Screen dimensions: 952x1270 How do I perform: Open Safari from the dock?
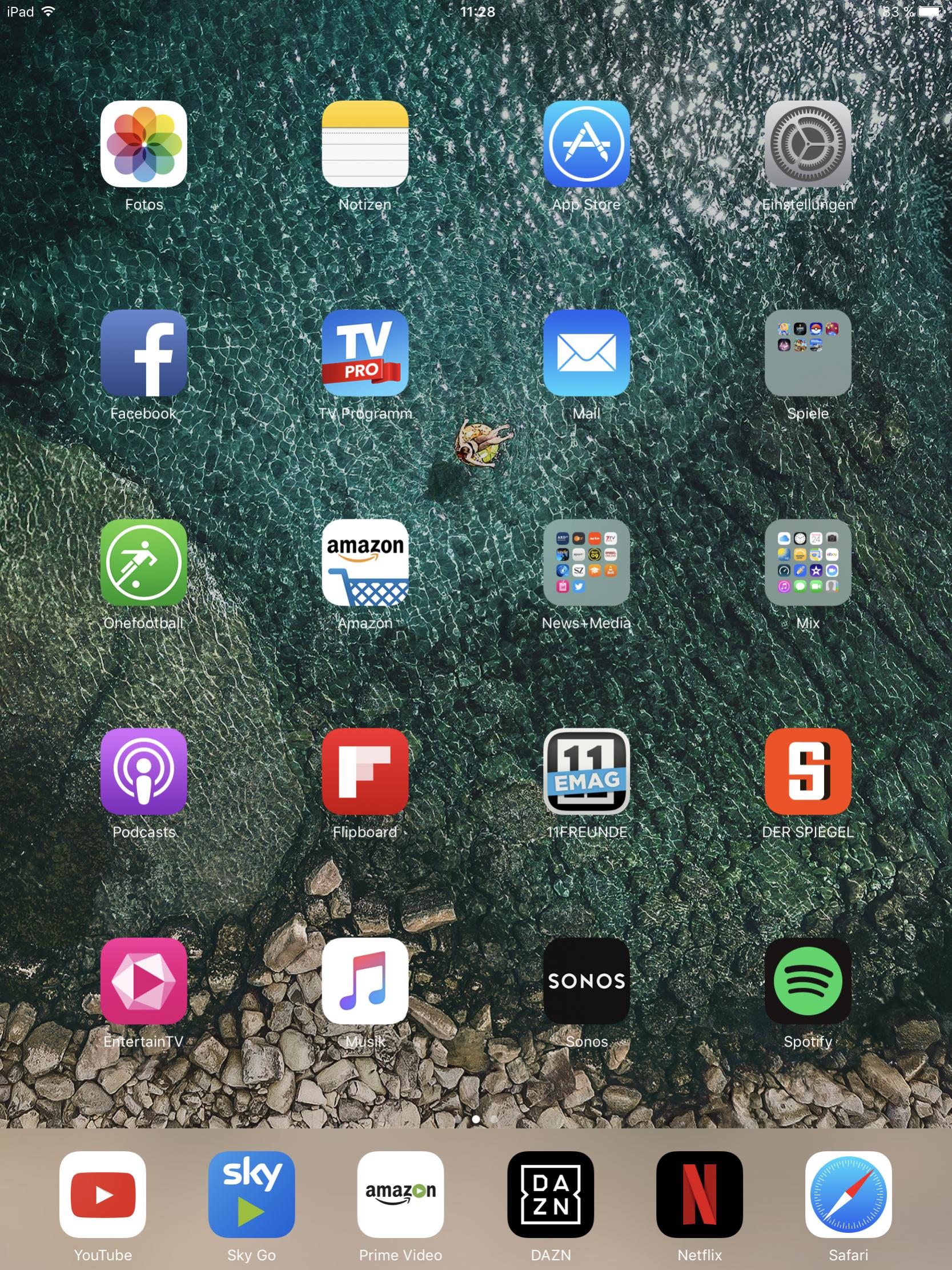point(848,1194)
